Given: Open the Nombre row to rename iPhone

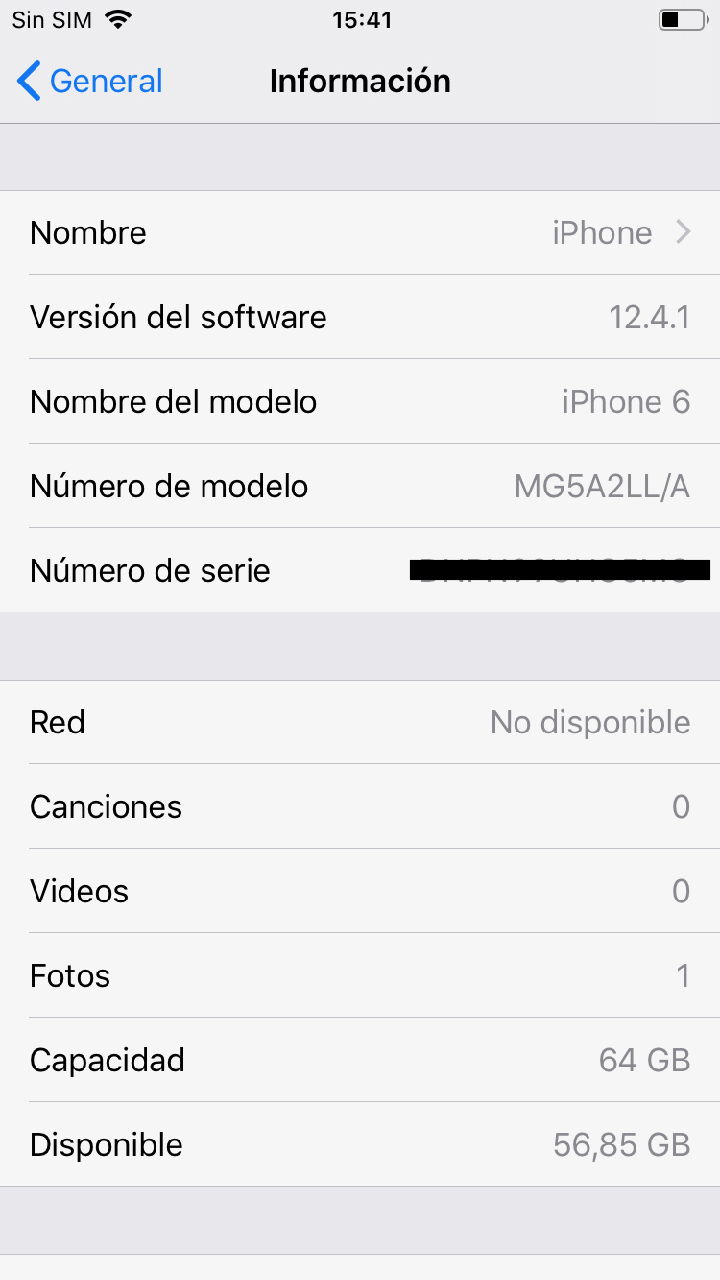Looking at the screenshot, I should (360, 233).
